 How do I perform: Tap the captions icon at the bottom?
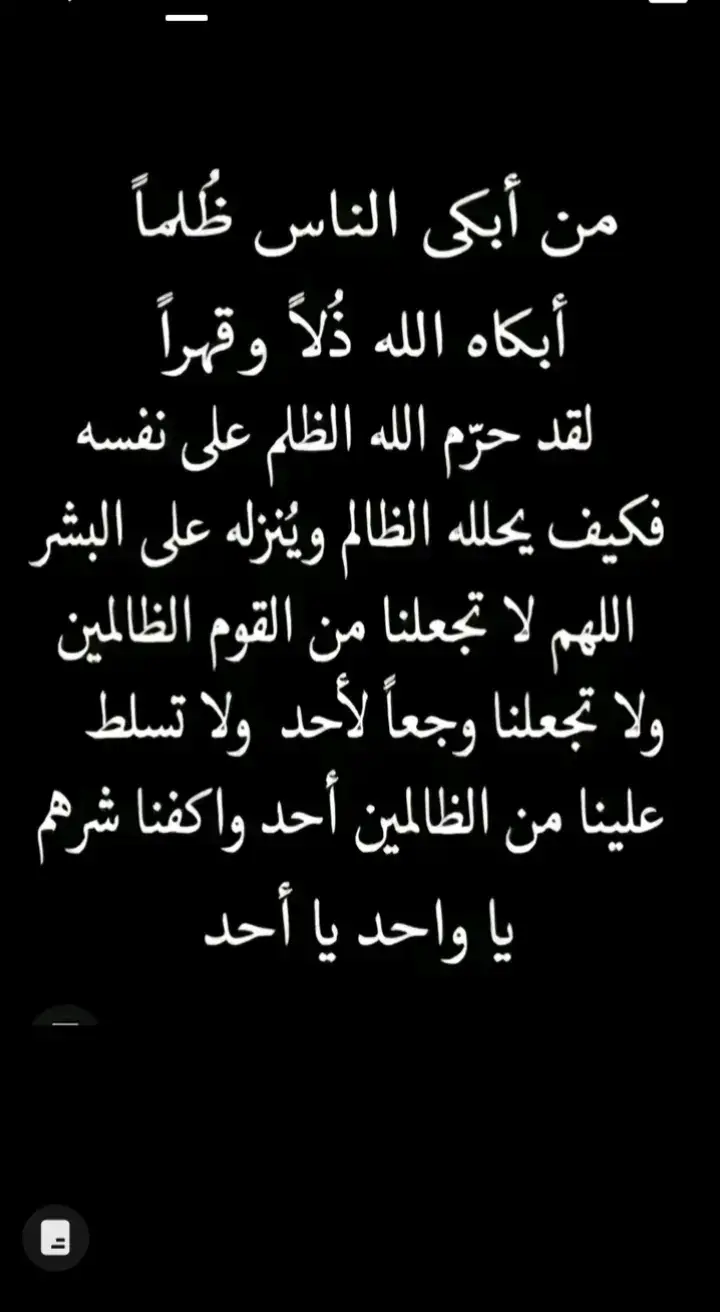click(55, 1240)
